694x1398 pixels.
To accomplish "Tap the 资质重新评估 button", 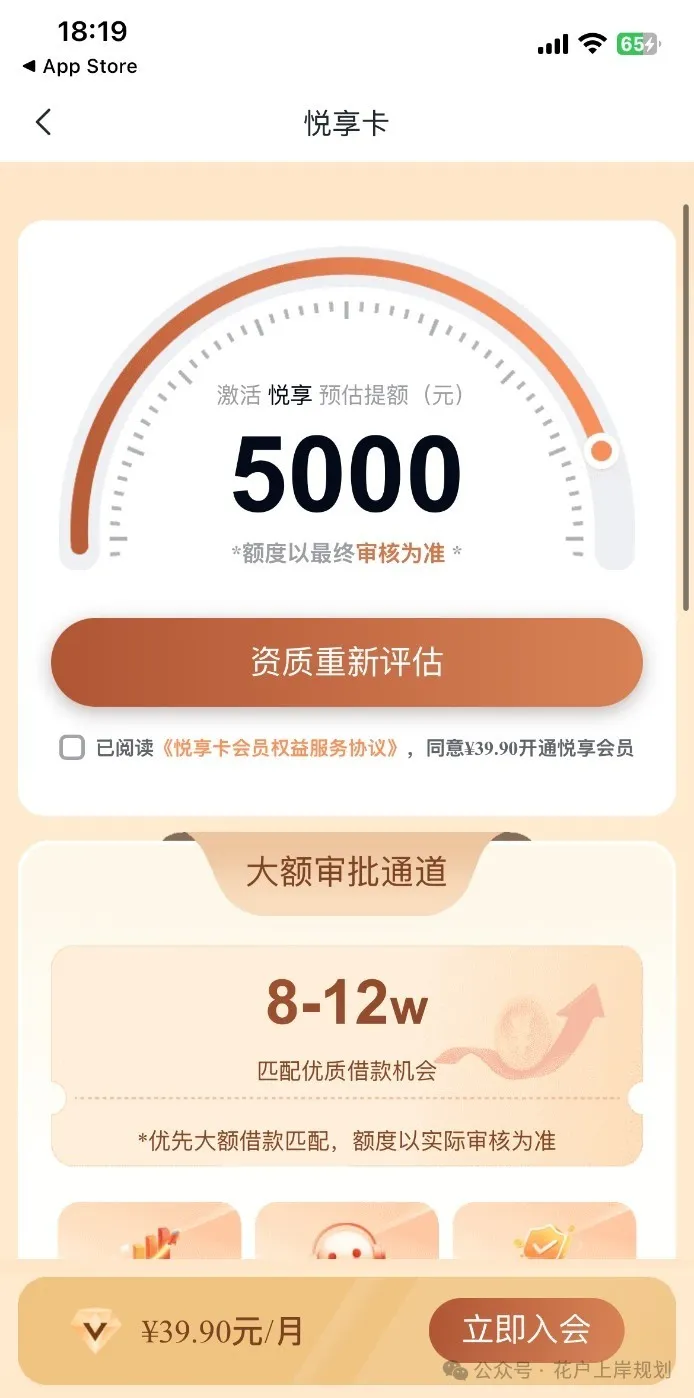I will point(346,662).
